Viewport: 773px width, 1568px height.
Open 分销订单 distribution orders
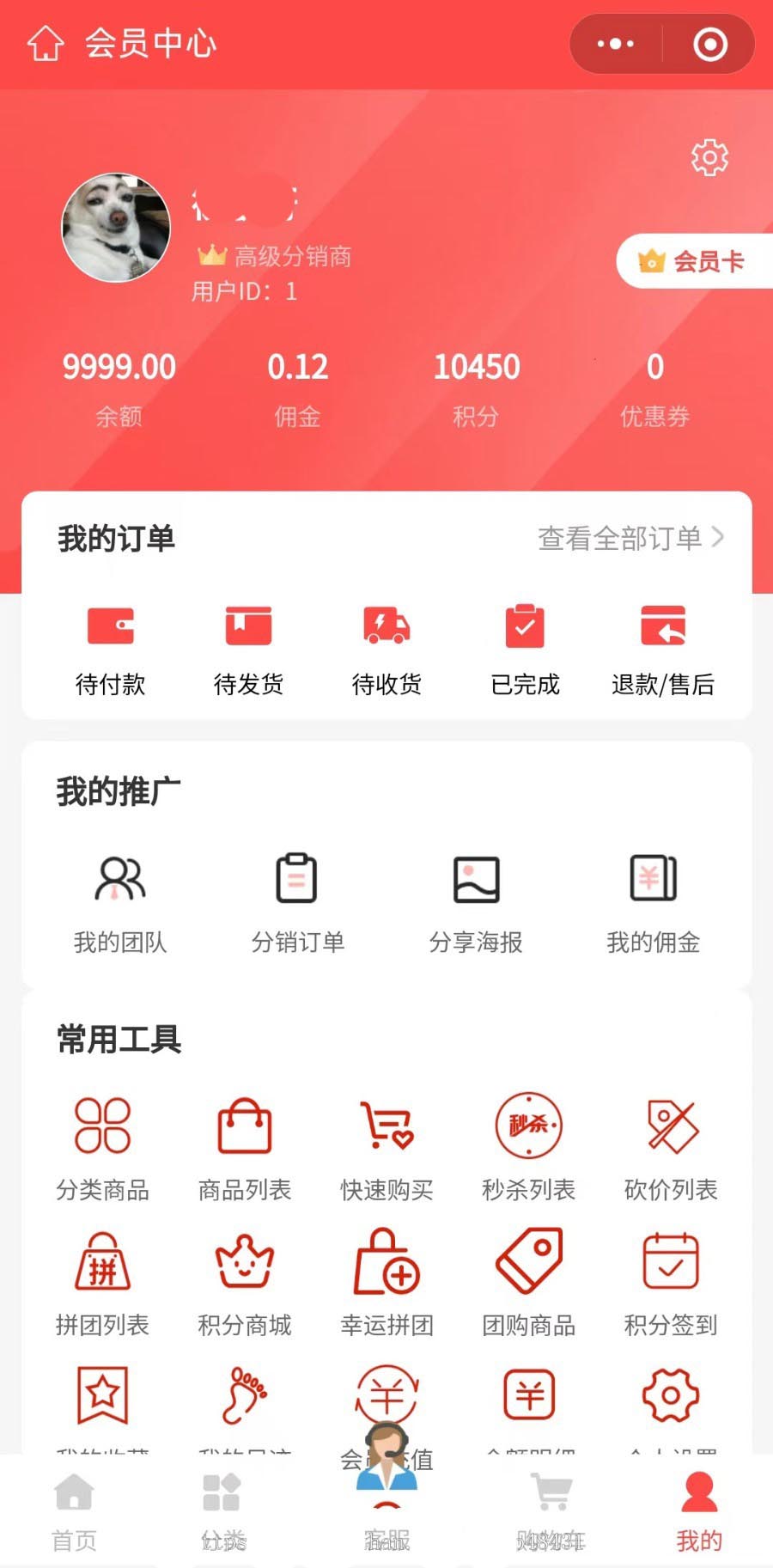[297, 904]
